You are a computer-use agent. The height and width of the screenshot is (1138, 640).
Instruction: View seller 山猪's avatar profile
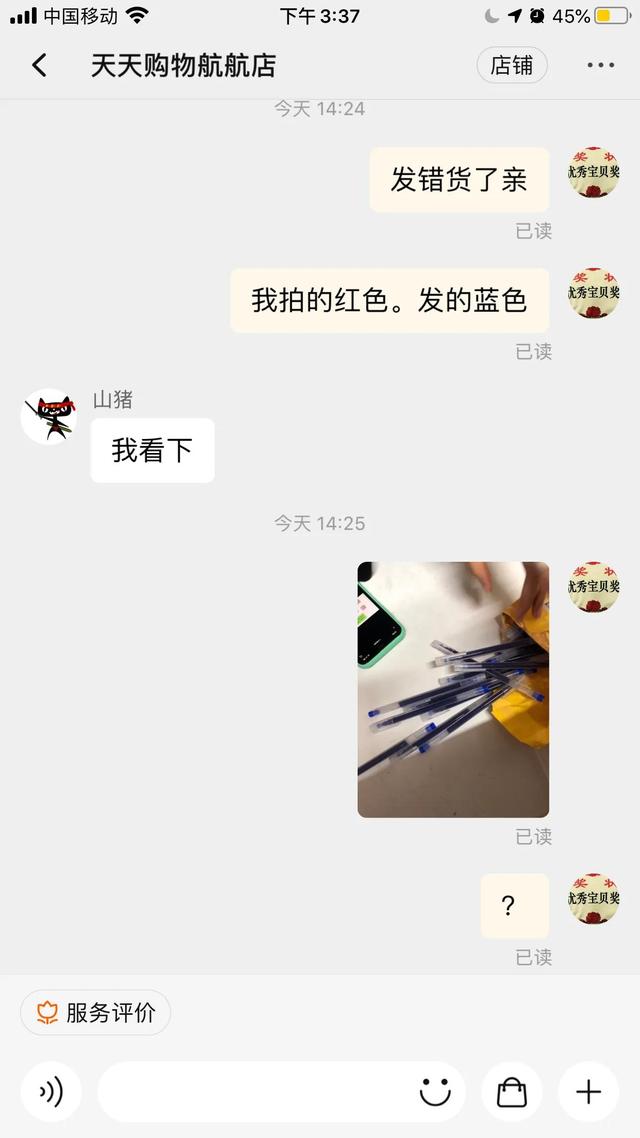(x=49, y=417)
